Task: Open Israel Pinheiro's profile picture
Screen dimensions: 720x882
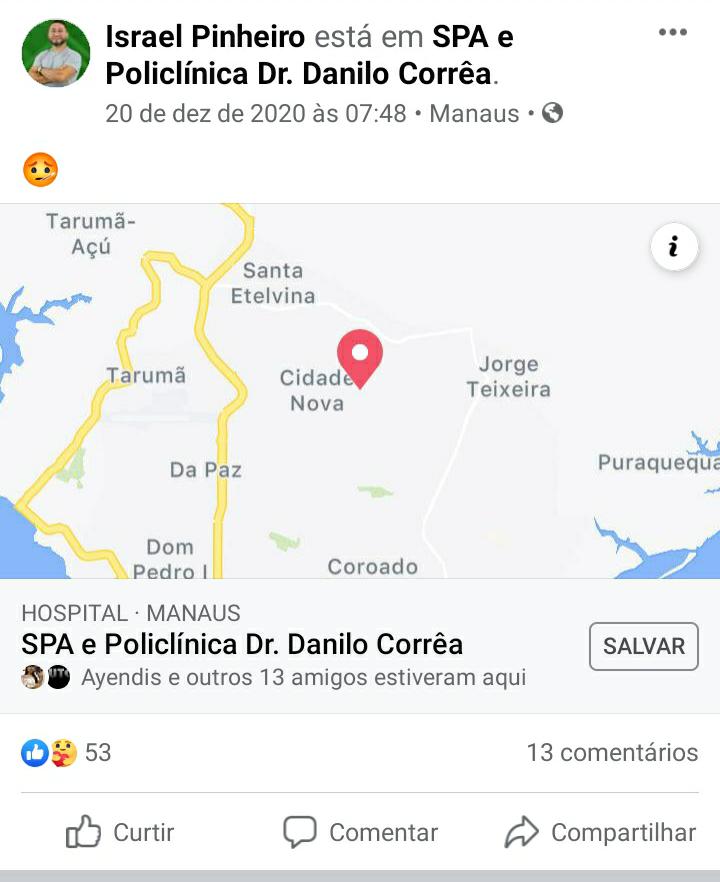Action: click(x=56, y=53)
